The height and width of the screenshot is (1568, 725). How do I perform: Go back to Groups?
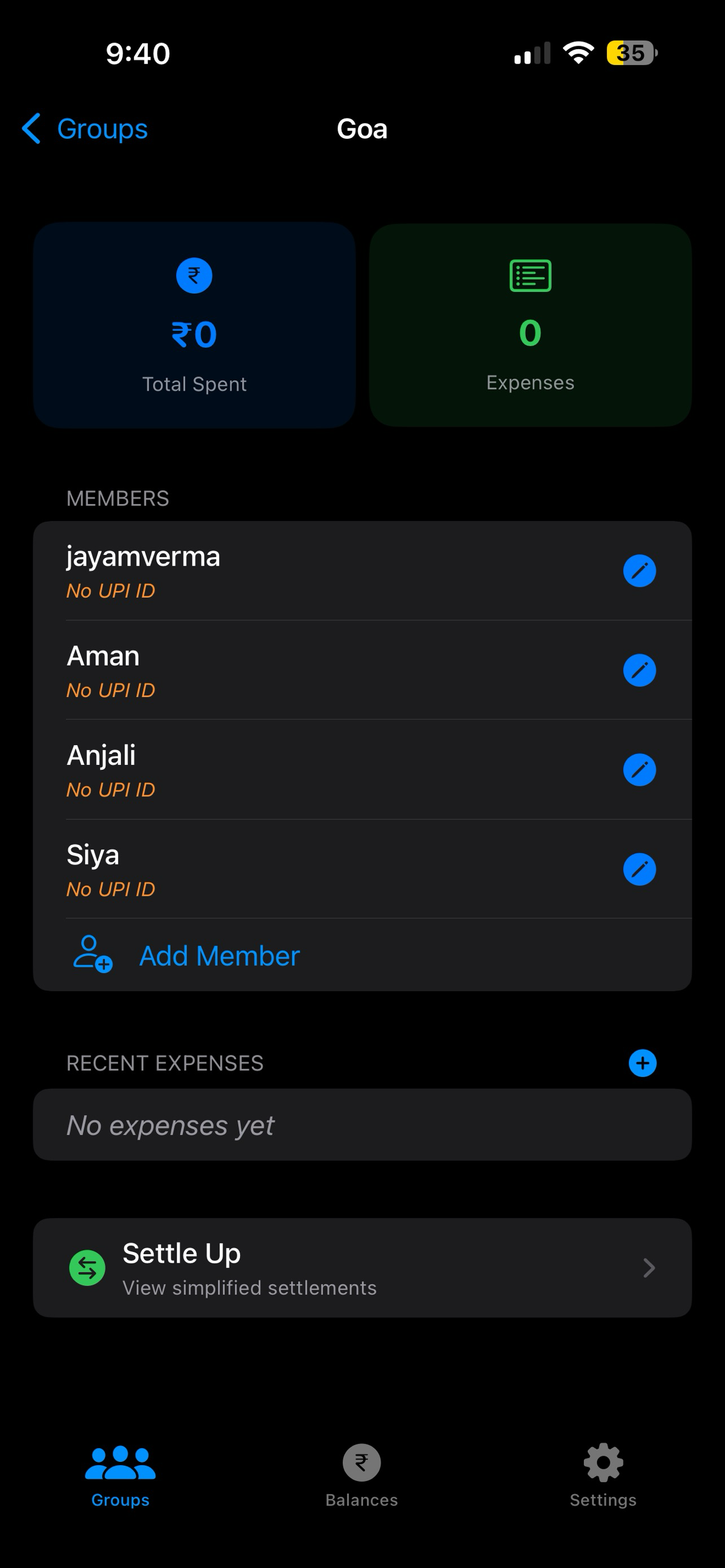pos(85,129)
